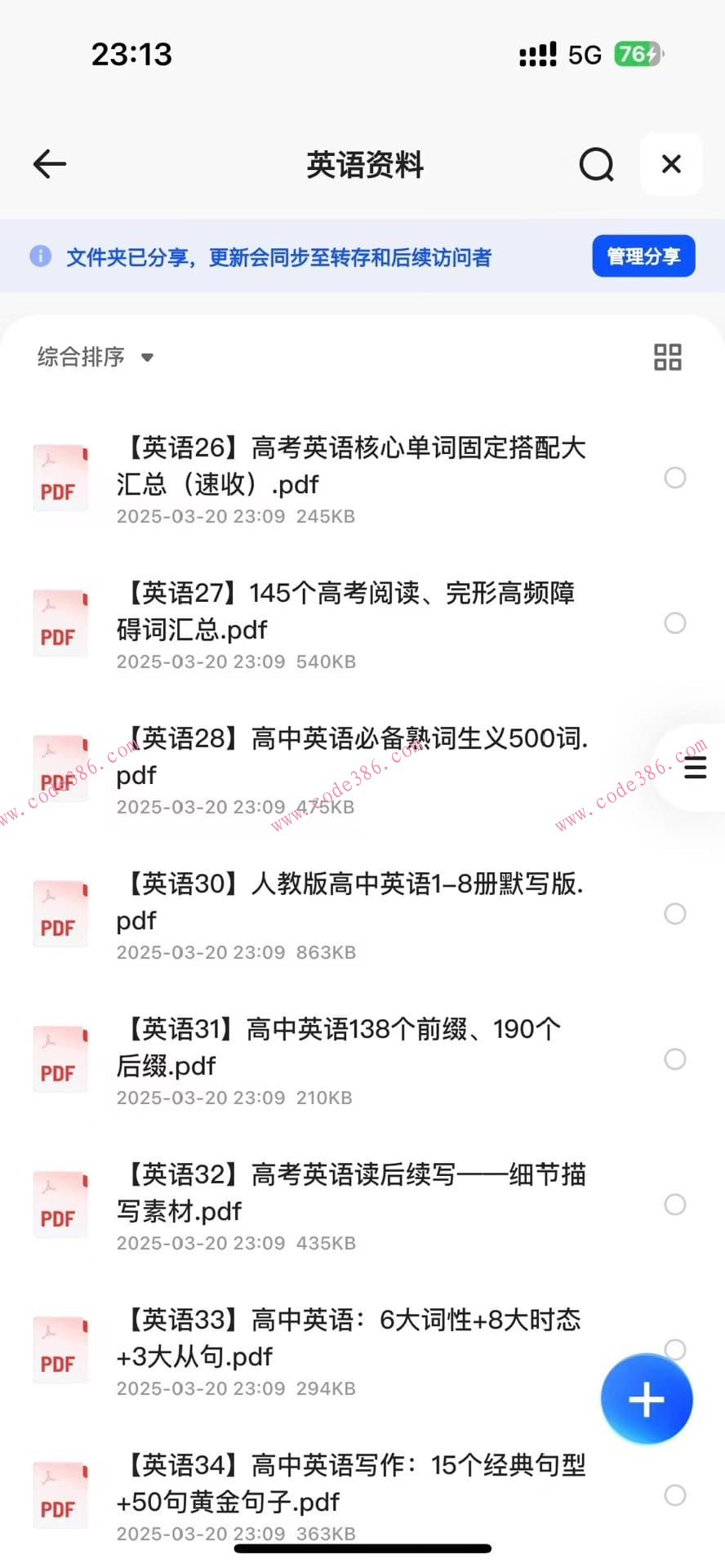Tap the PDF icon of 【英语26】
This screenshot has width=725, height=1568.
pos(60,478)
